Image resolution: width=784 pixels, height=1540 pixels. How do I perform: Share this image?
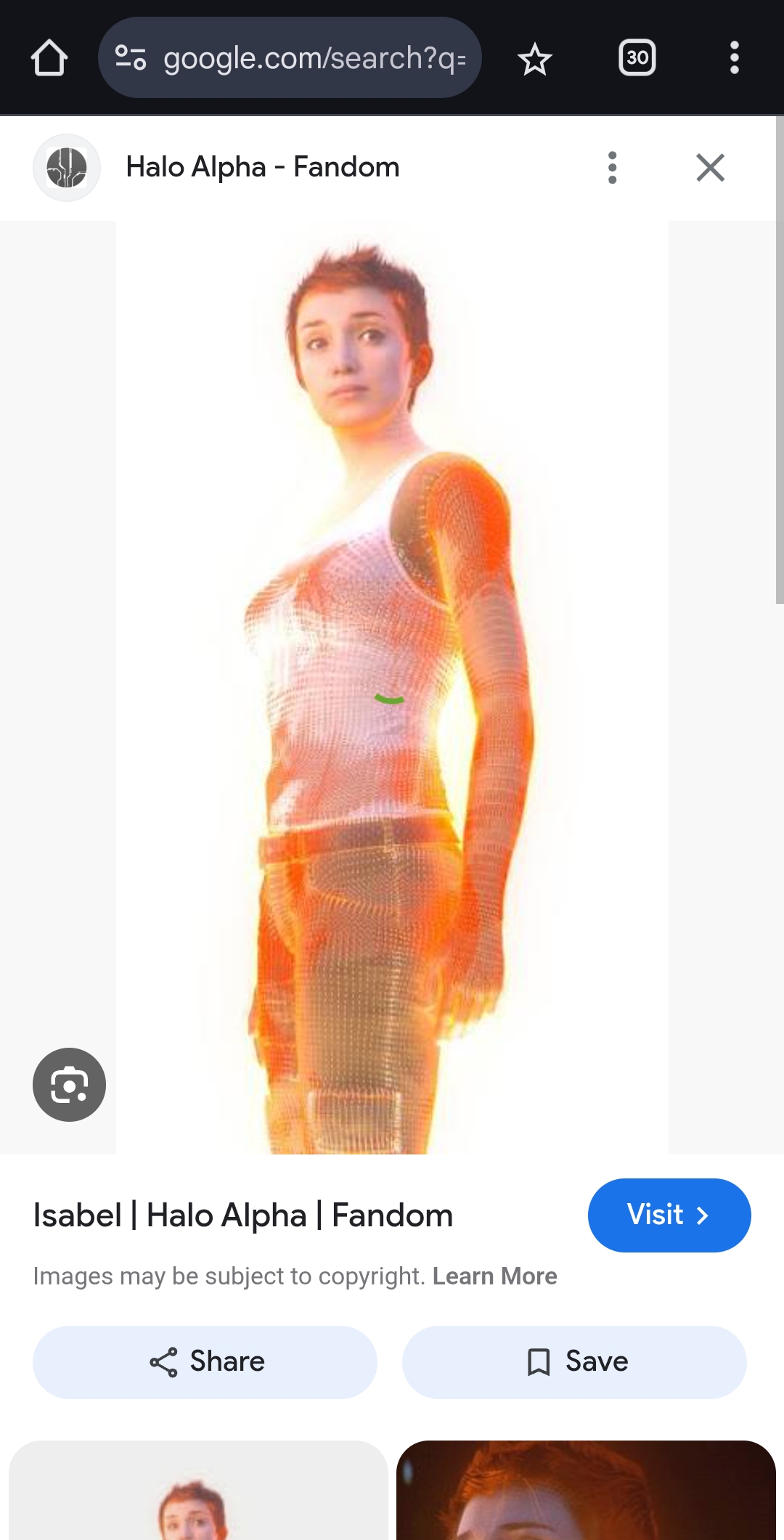pyautogui.click(x=205, y=1362)
